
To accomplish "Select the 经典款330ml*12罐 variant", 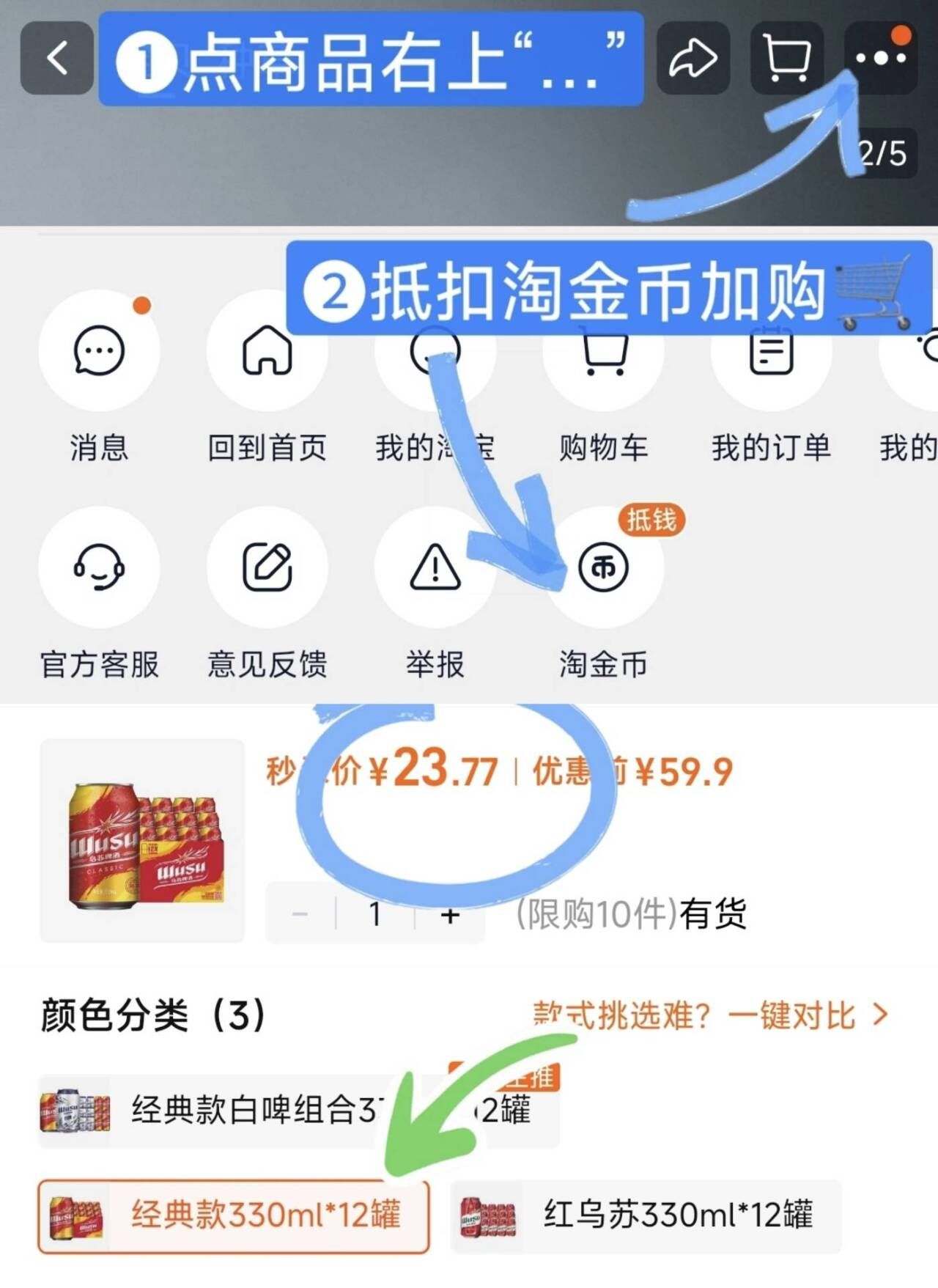I will point(234,1217).
